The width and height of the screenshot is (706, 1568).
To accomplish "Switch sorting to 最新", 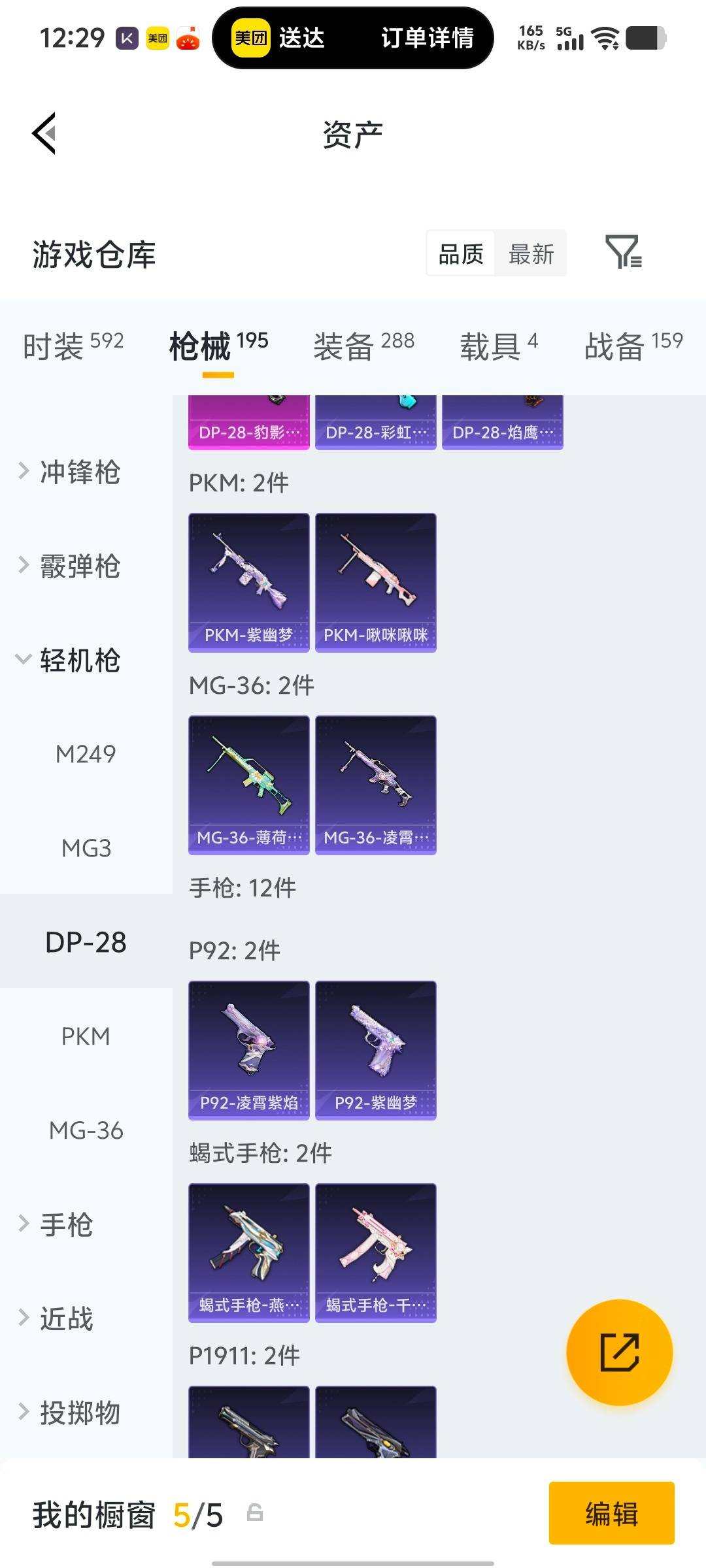I will pyautogui.click(x=531, y=253).
